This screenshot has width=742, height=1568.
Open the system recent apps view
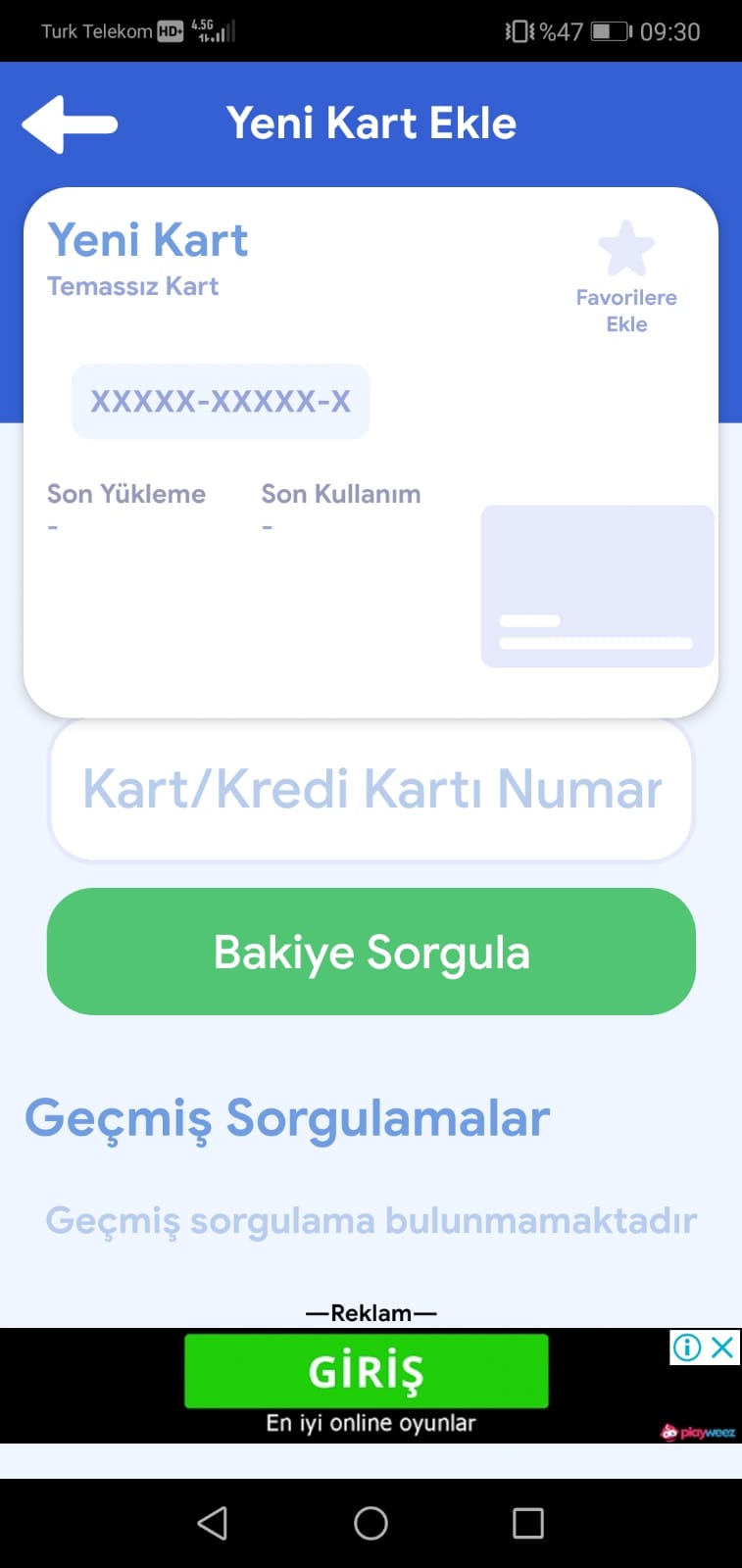point(528,1523)
